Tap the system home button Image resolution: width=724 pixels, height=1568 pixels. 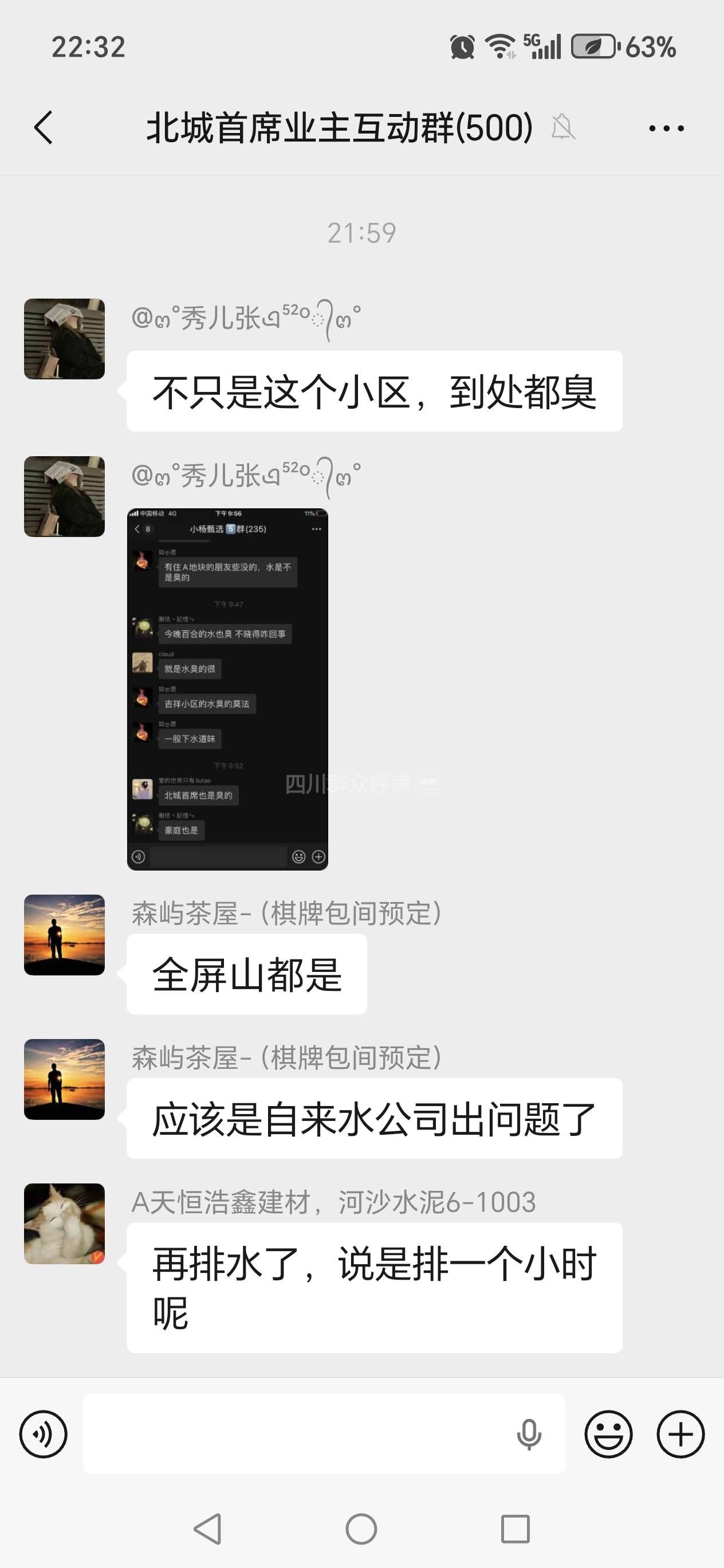361,1528
